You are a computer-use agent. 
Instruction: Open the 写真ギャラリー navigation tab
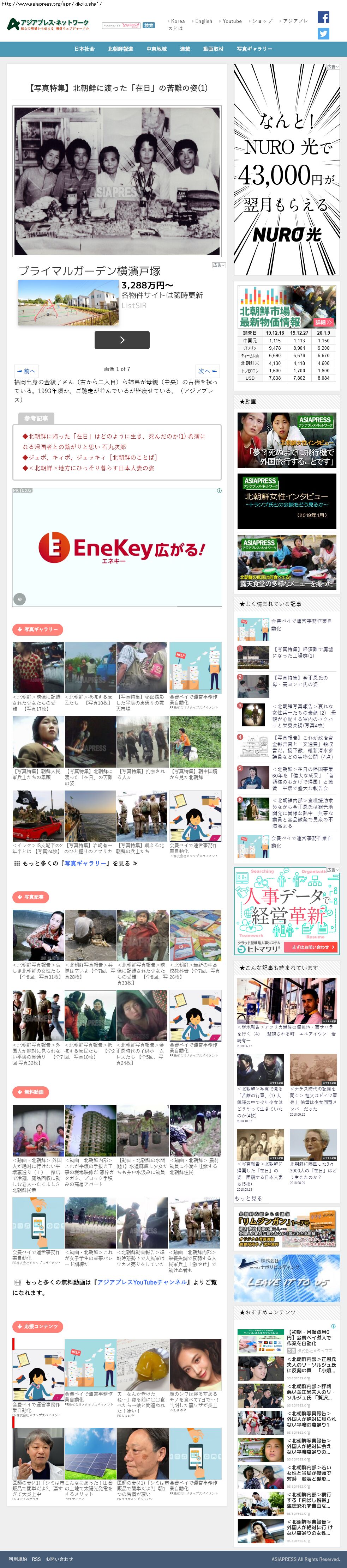coord(254,49)
